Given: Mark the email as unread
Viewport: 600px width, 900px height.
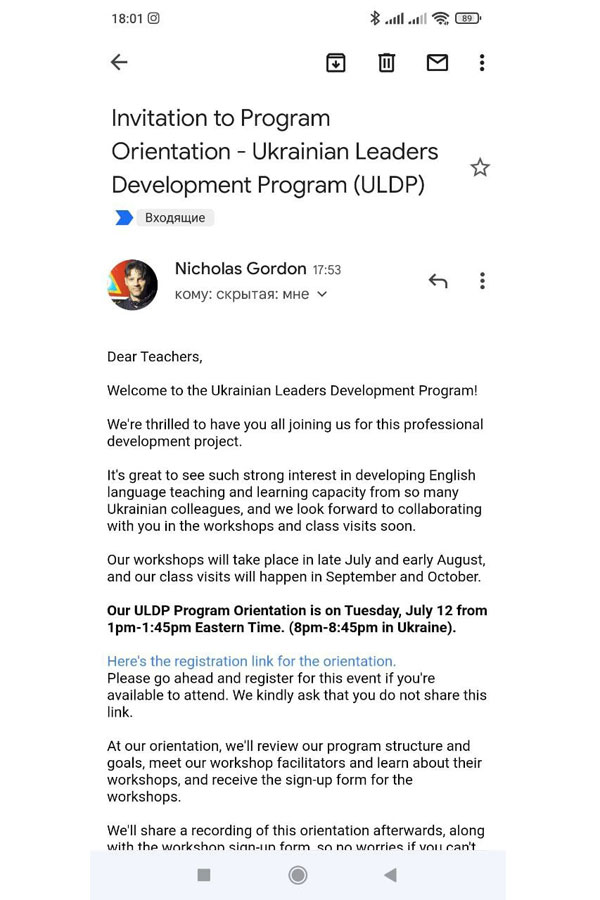Looking at the screenshot, I should click(437, 63).
